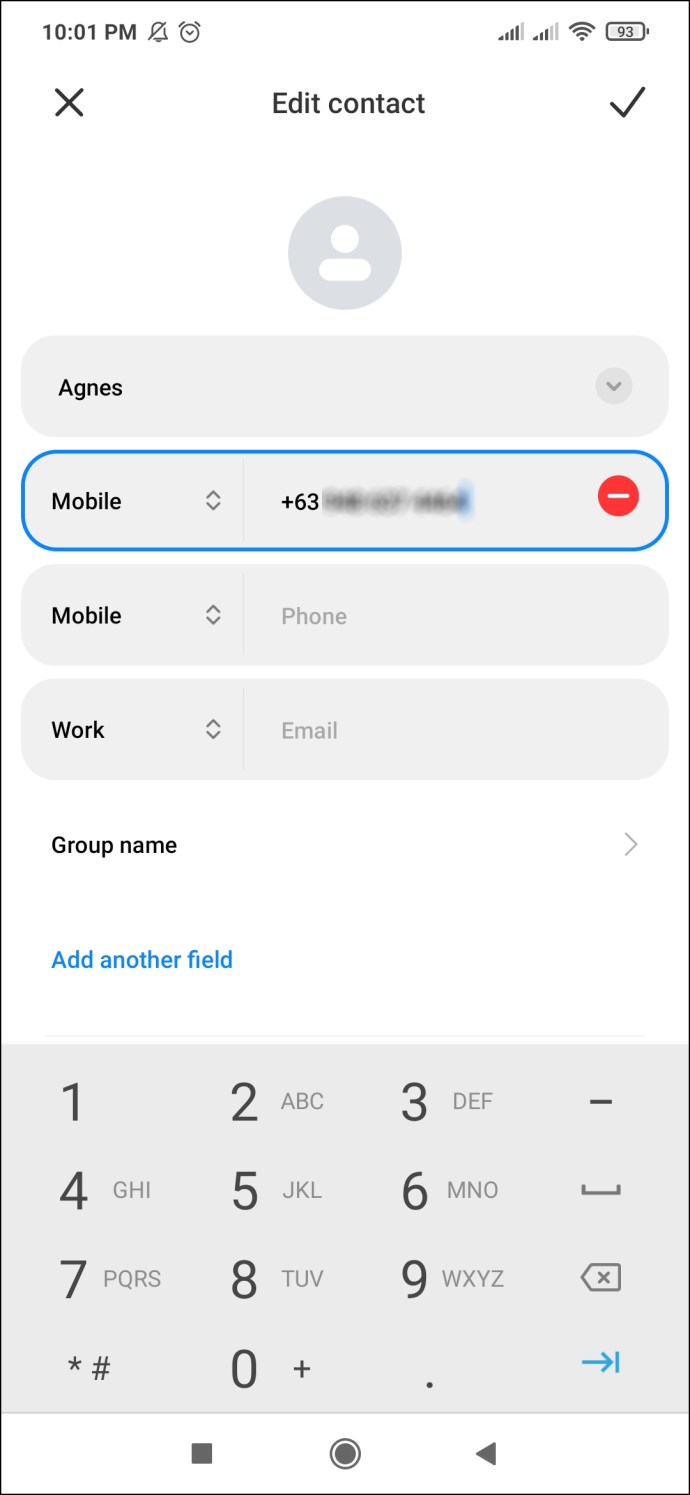
Task: Tap the Email input field
Action: point(455,730)
